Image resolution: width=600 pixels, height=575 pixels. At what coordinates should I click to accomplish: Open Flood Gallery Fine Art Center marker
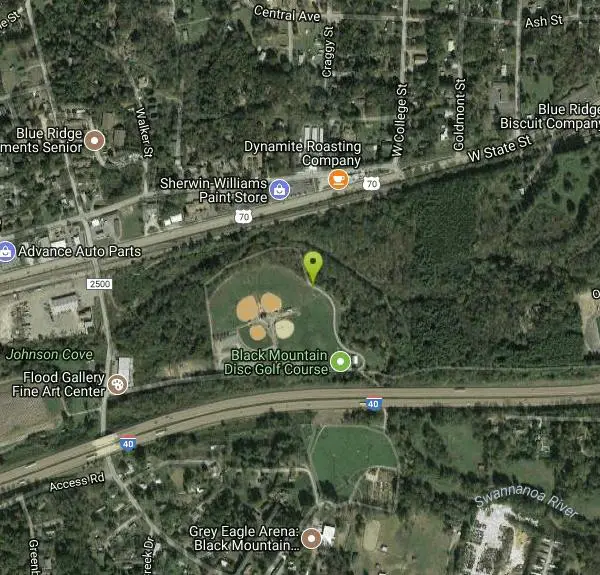pyautogui.click(x=117, y=384)
